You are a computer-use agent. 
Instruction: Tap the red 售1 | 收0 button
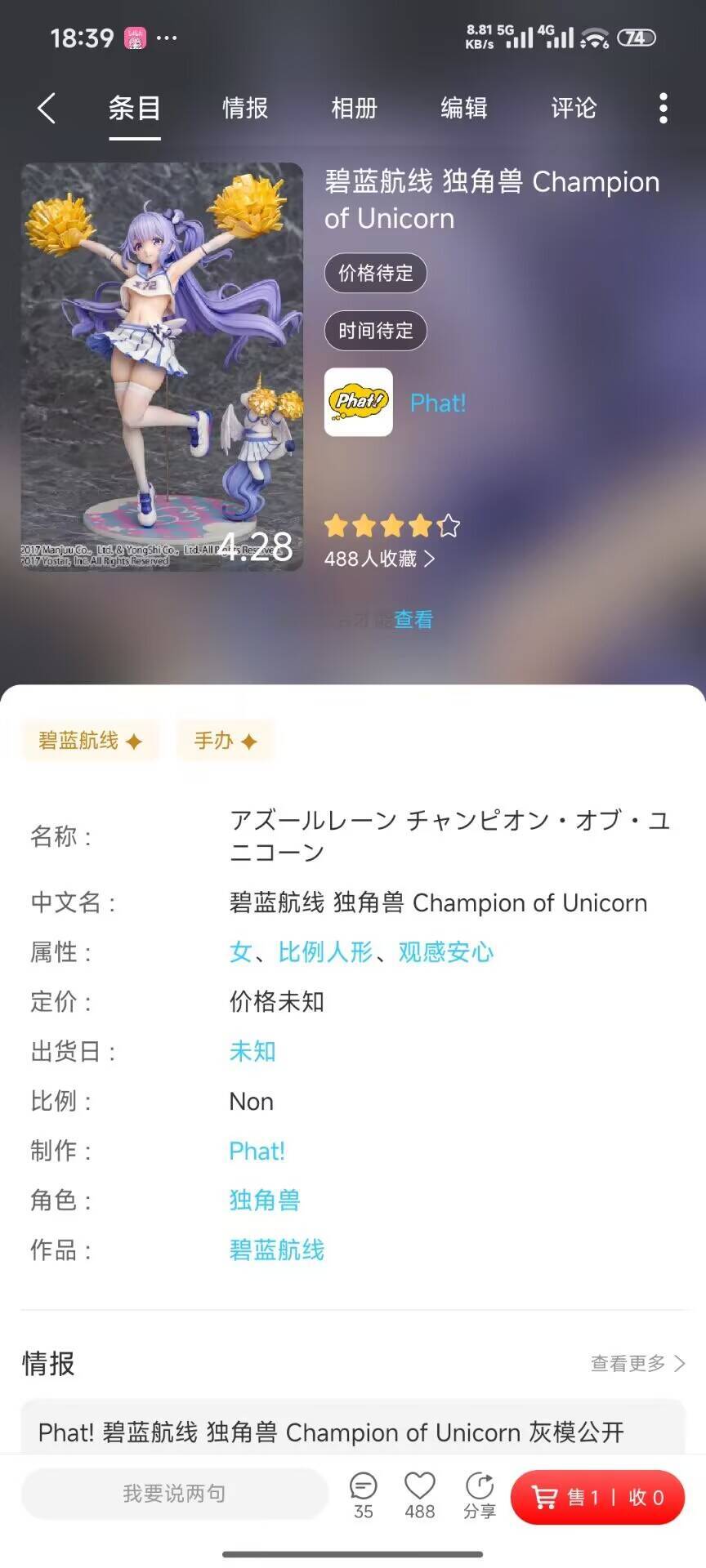tap(597, 1497)
